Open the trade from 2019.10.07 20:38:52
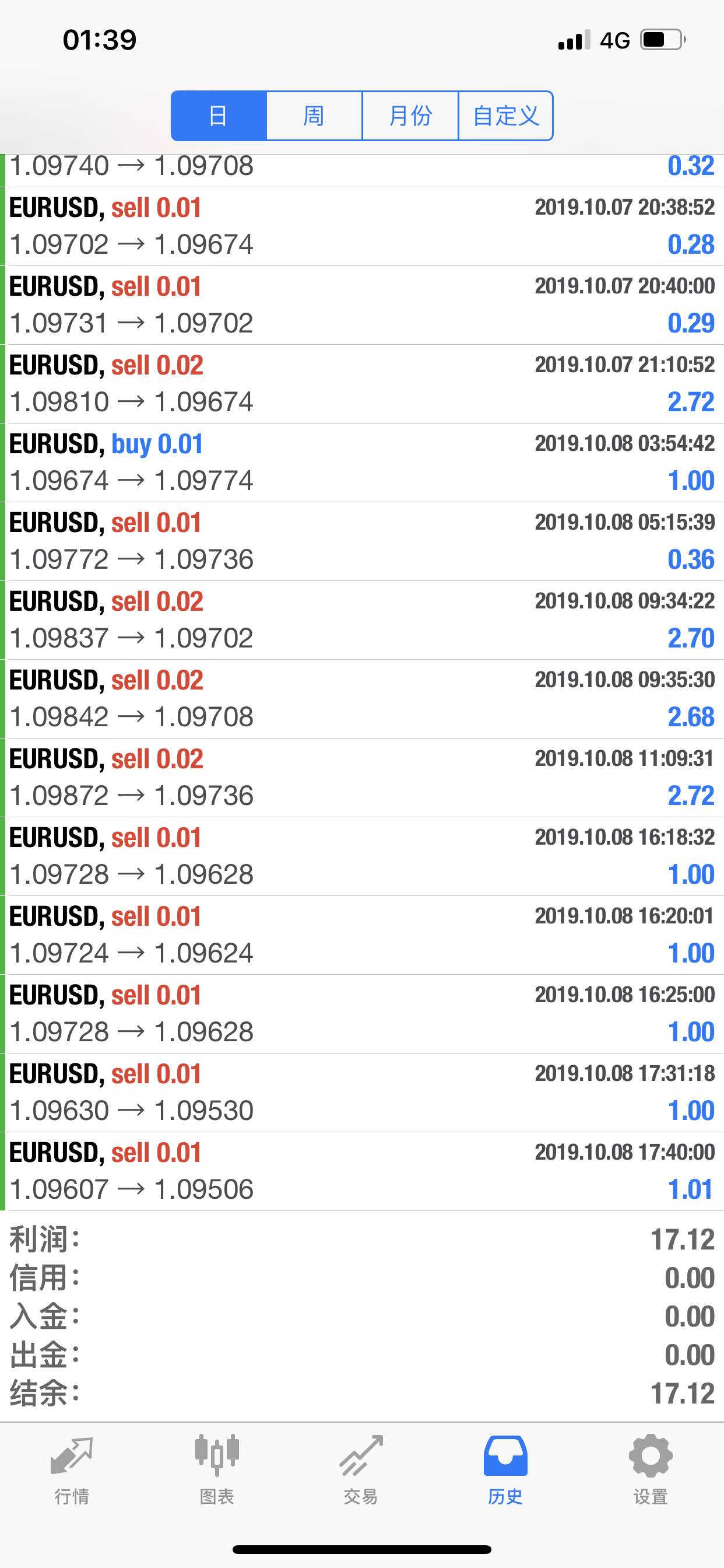The height and width of the screenshot is (1568, 724). pos(362,226)
